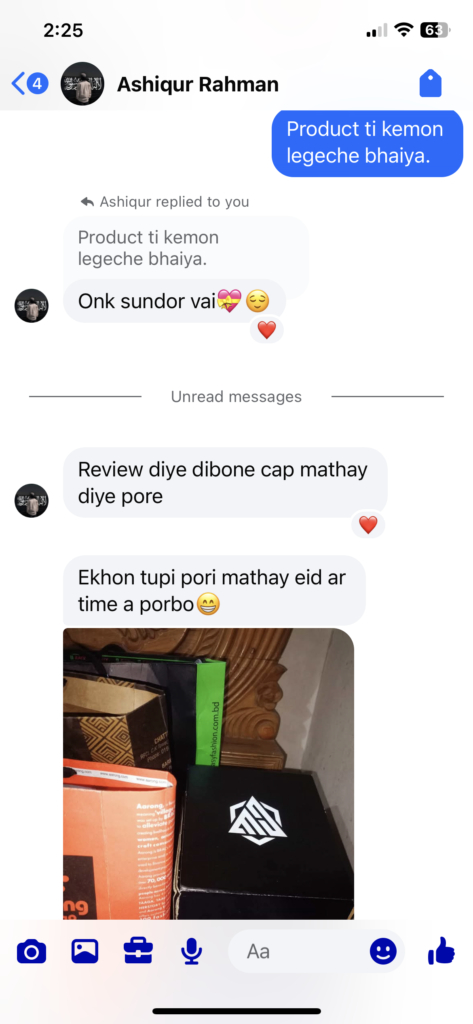The image size is (473, 1024).
Task: Tap Ashiqur's avatar beside 'Onk sundor vai'
Action: click(31, 306)
